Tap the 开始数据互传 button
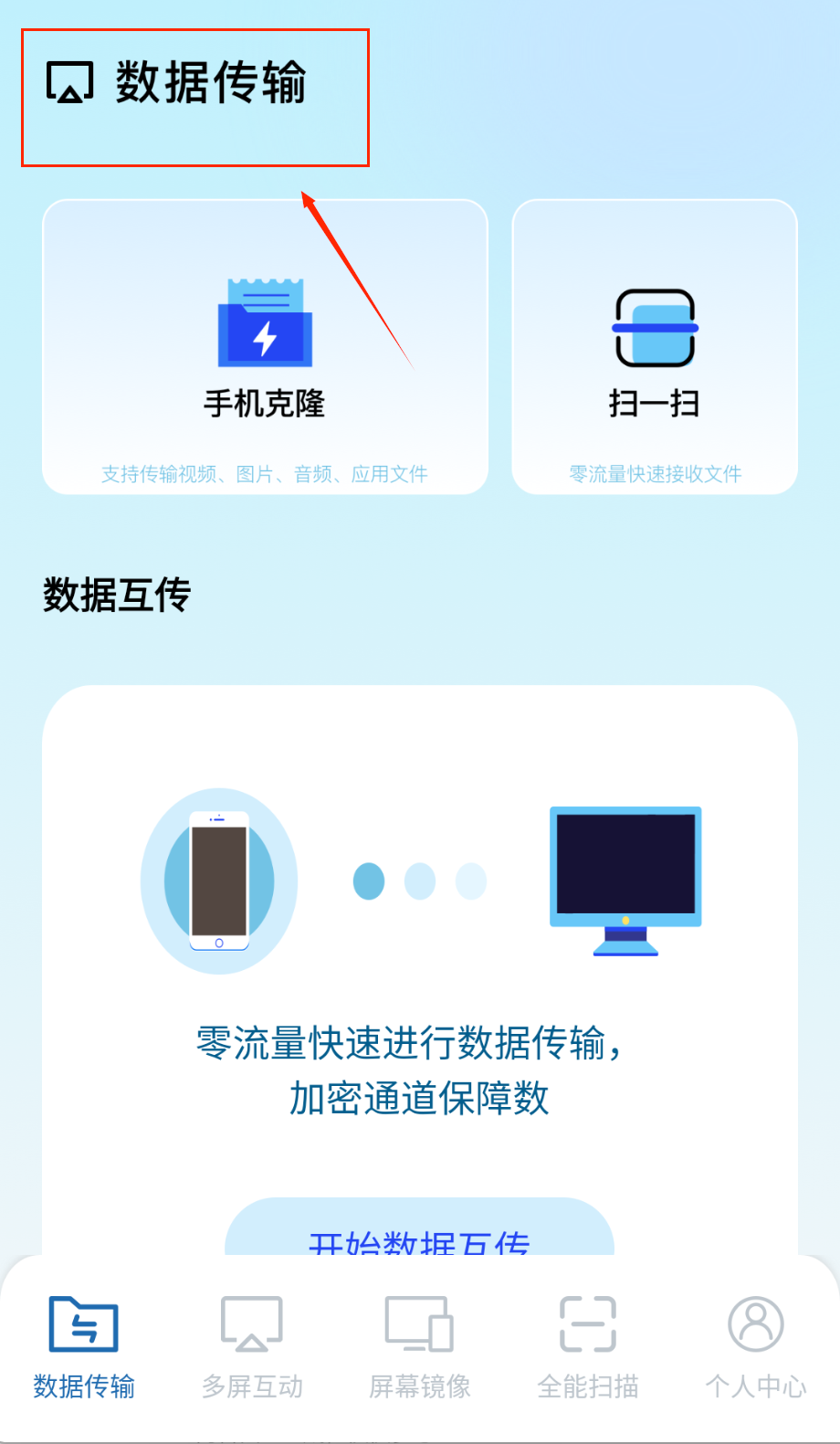840x1444 pixels. click(419, 1231)
